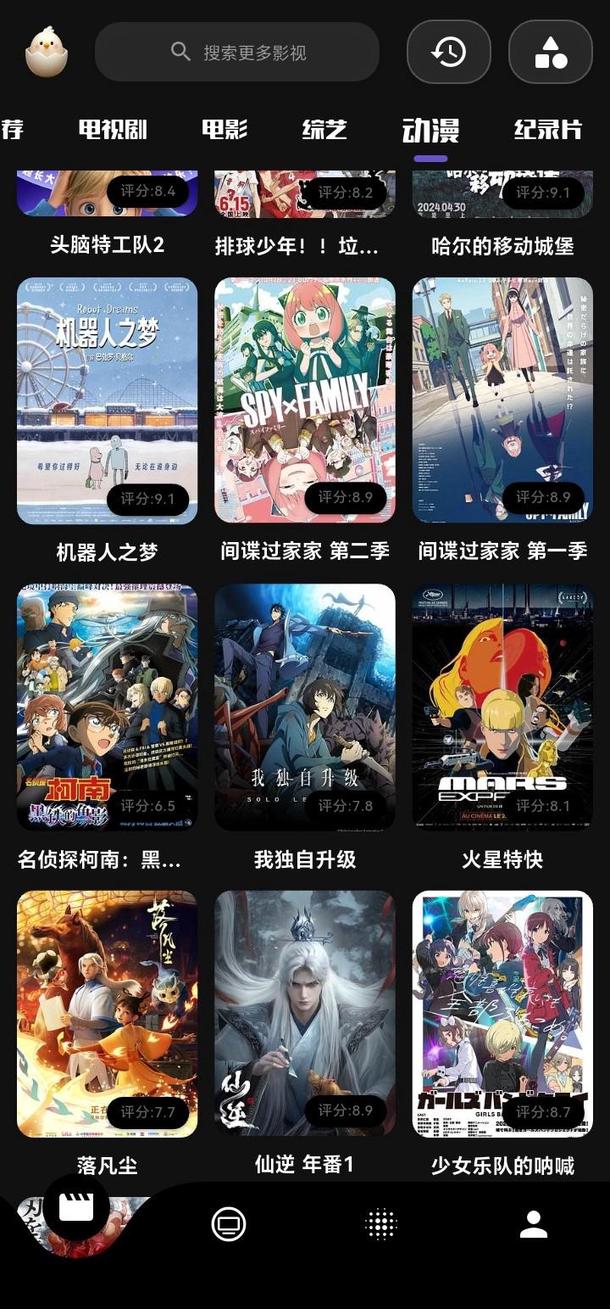Open watch history clock icon
The image size is (610, 1309).
click(449, 52)
